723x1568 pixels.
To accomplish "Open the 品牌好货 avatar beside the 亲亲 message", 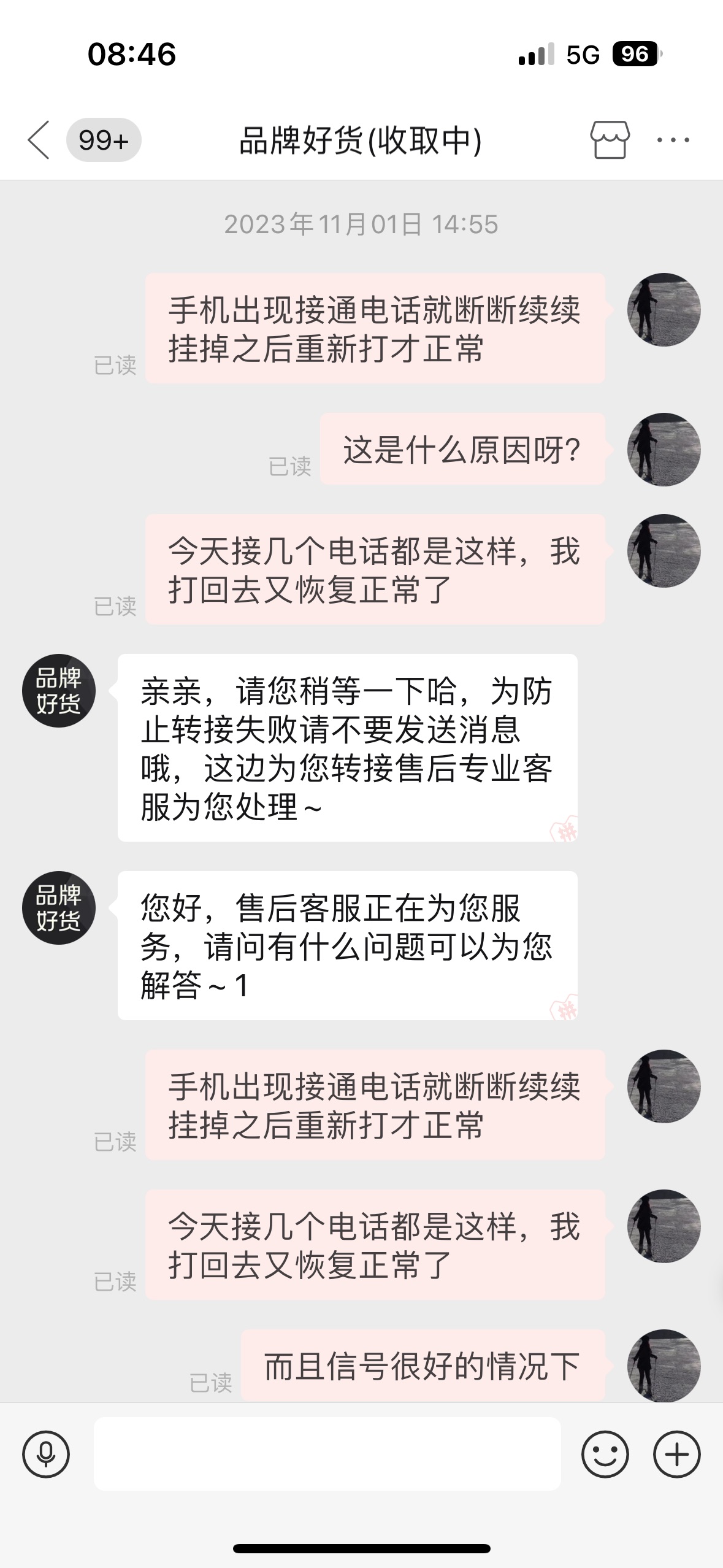I will 59,691.
